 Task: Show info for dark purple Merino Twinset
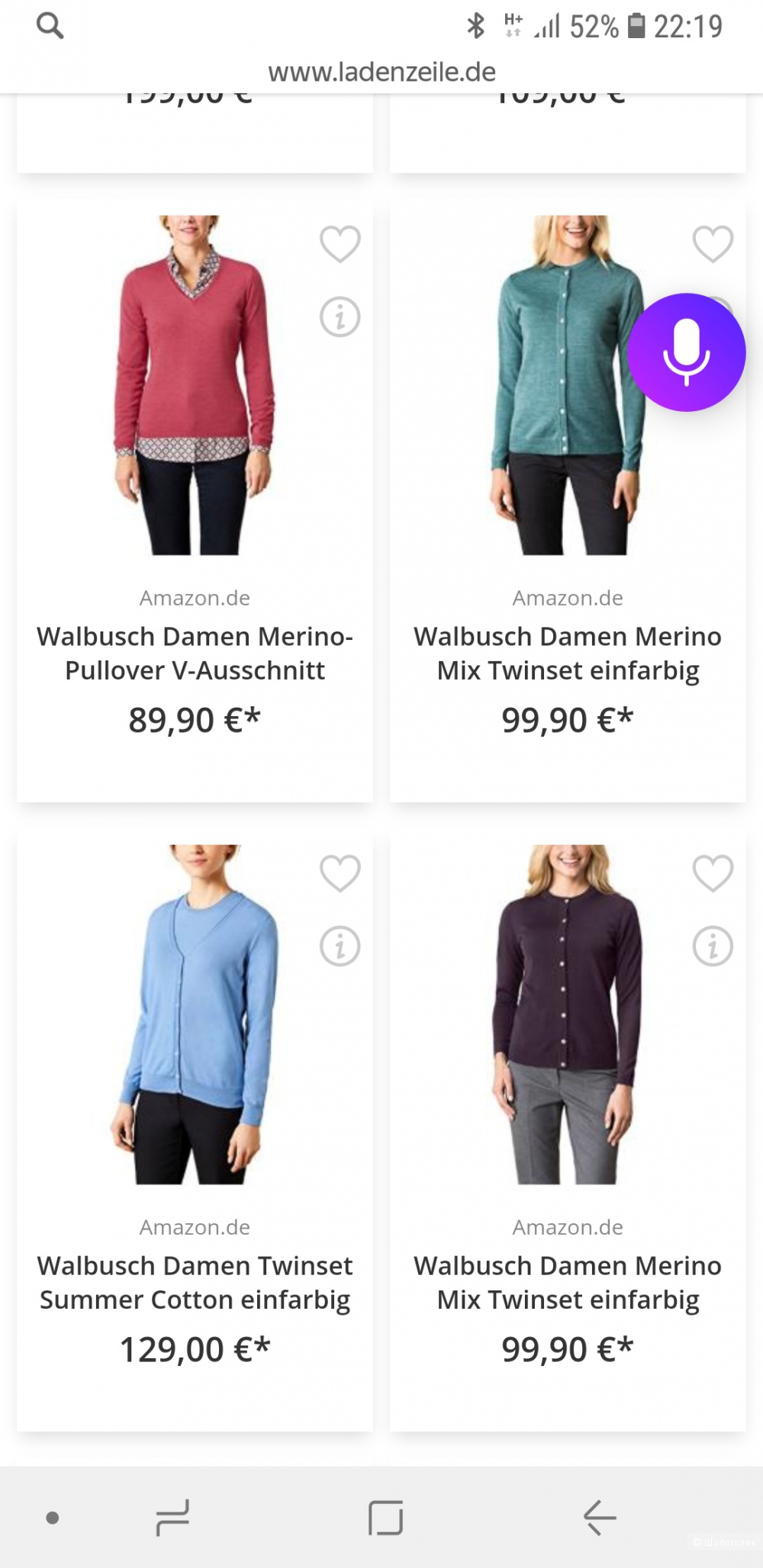(x=713, y=946)
